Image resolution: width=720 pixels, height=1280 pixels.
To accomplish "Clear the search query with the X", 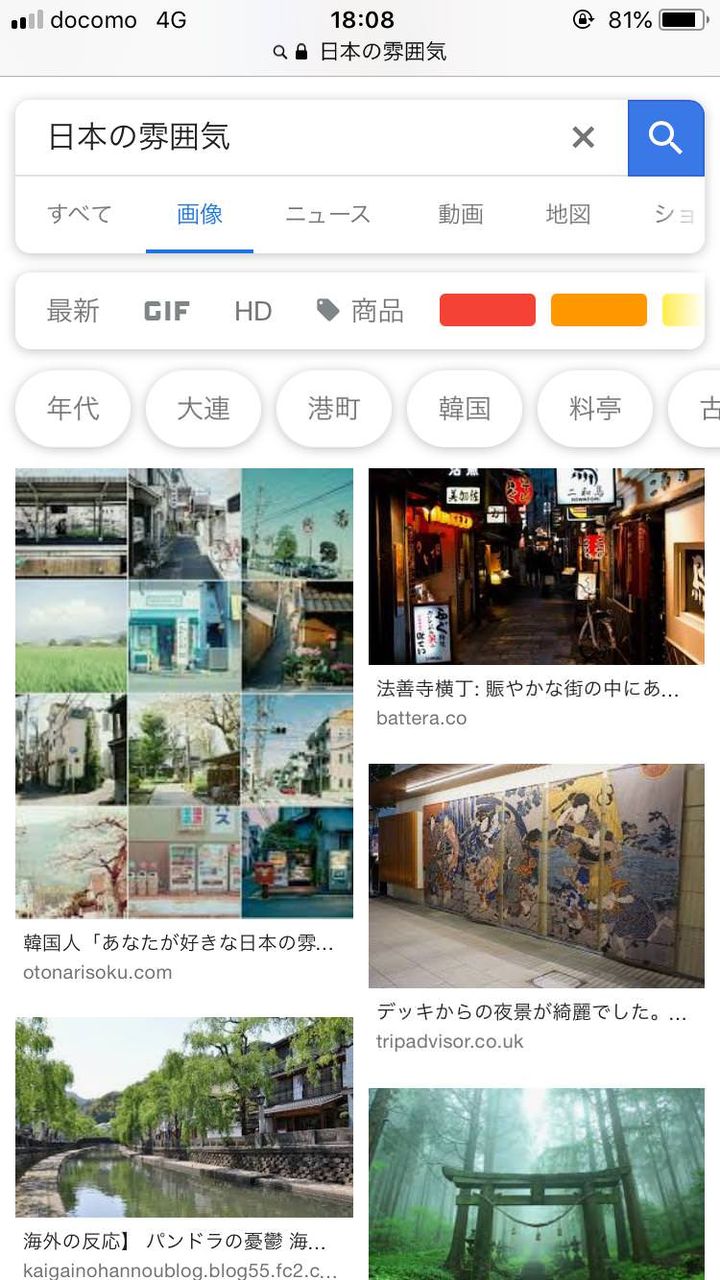I will pyautogui.click(x=583, y=138).
